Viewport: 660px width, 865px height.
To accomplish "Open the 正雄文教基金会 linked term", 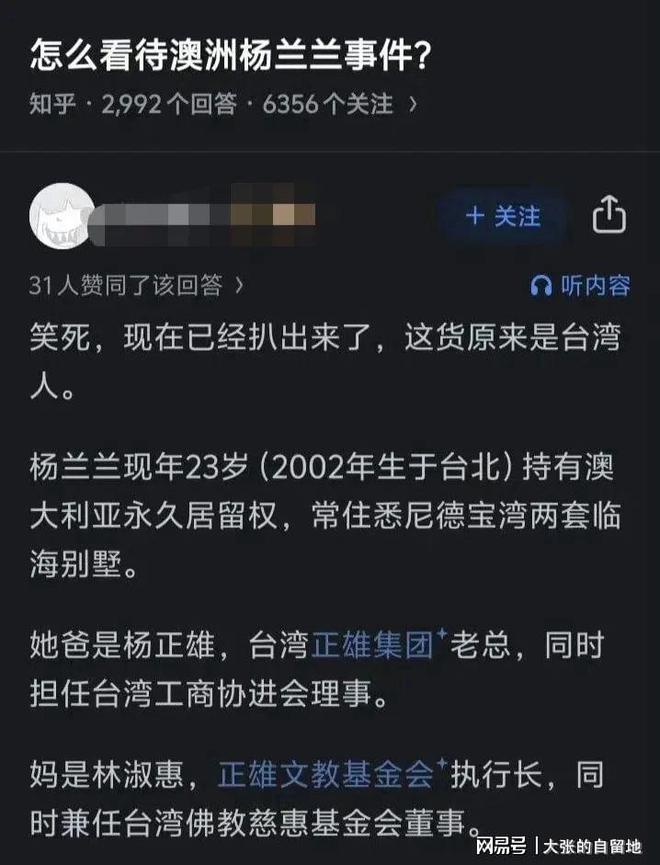I will pos(326,774).
